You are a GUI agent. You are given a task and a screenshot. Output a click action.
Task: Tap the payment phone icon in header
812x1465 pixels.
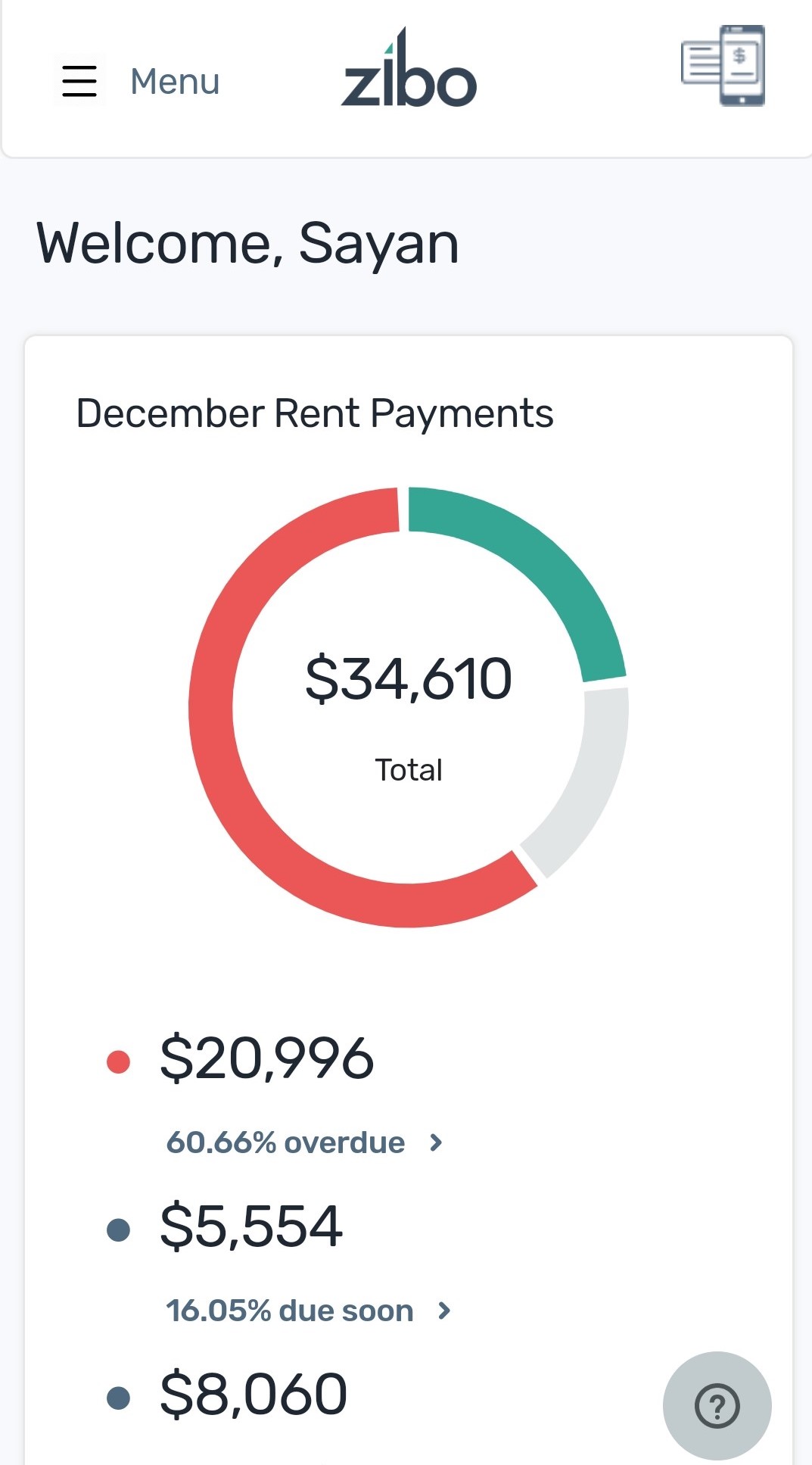tap(723, 66)
